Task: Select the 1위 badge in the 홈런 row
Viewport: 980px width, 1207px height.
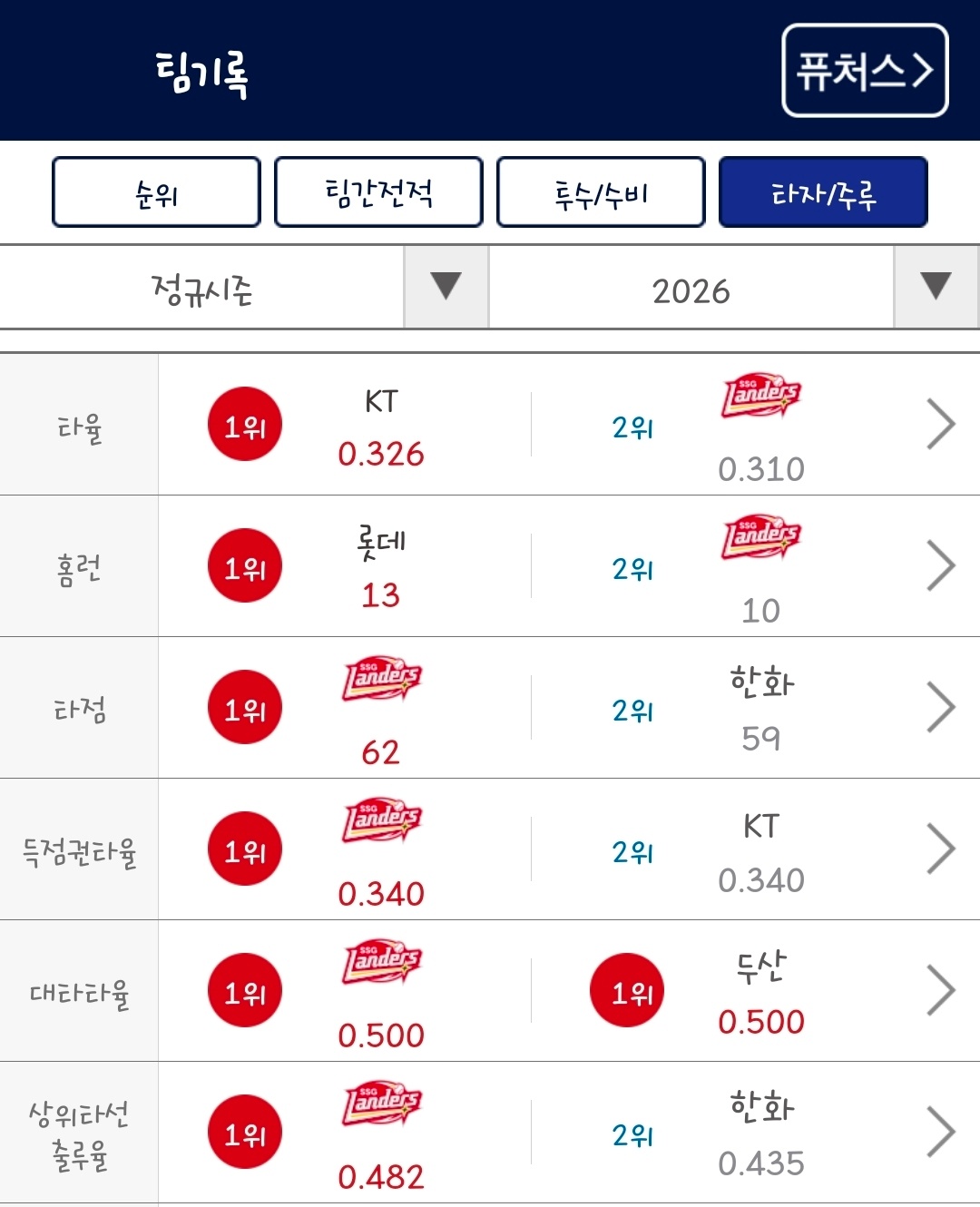Action: pyautogui.click(x=244, y=564)
